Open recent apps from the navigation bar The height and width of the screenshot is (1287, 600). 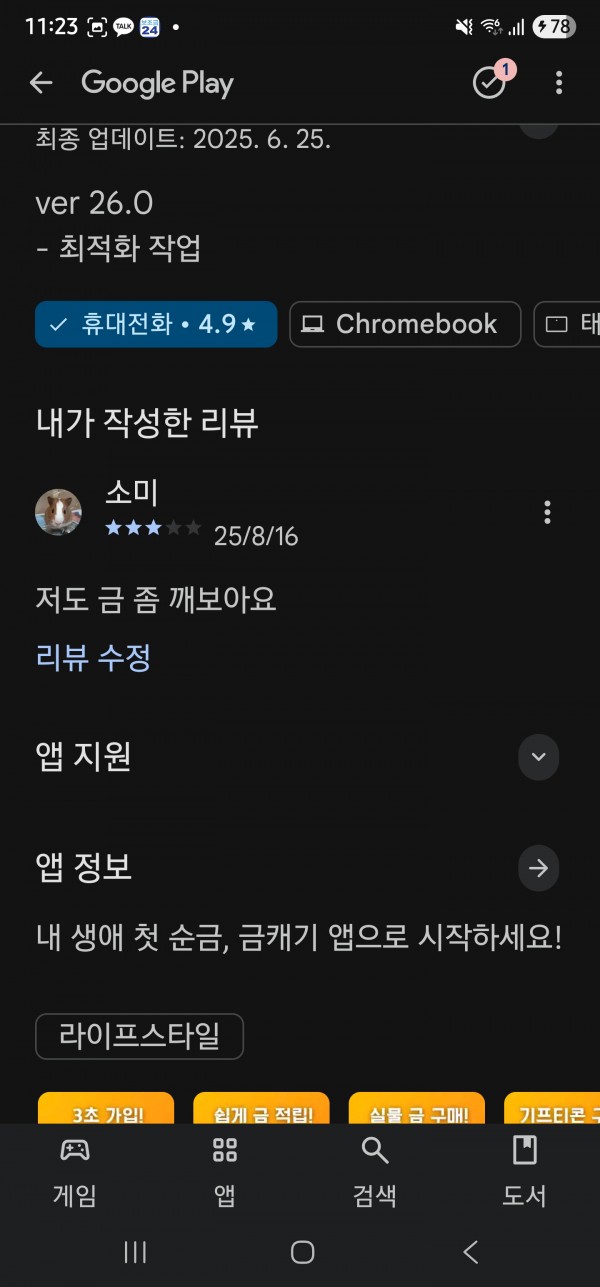(135, 1252)
